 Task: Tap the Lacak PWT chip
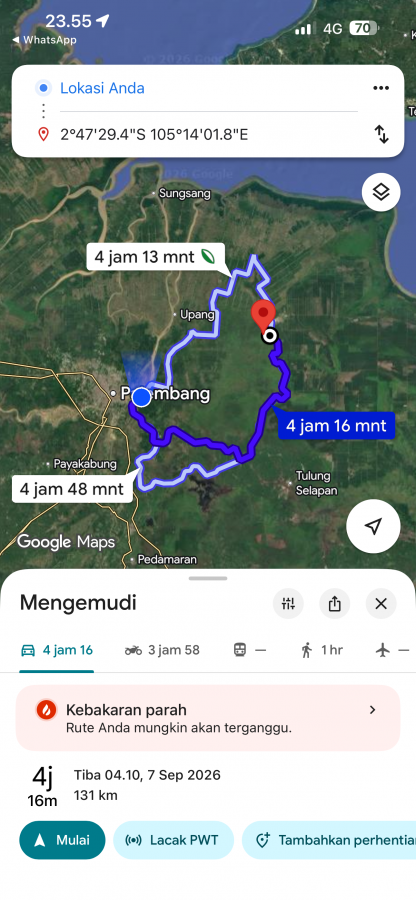point(174,840)
